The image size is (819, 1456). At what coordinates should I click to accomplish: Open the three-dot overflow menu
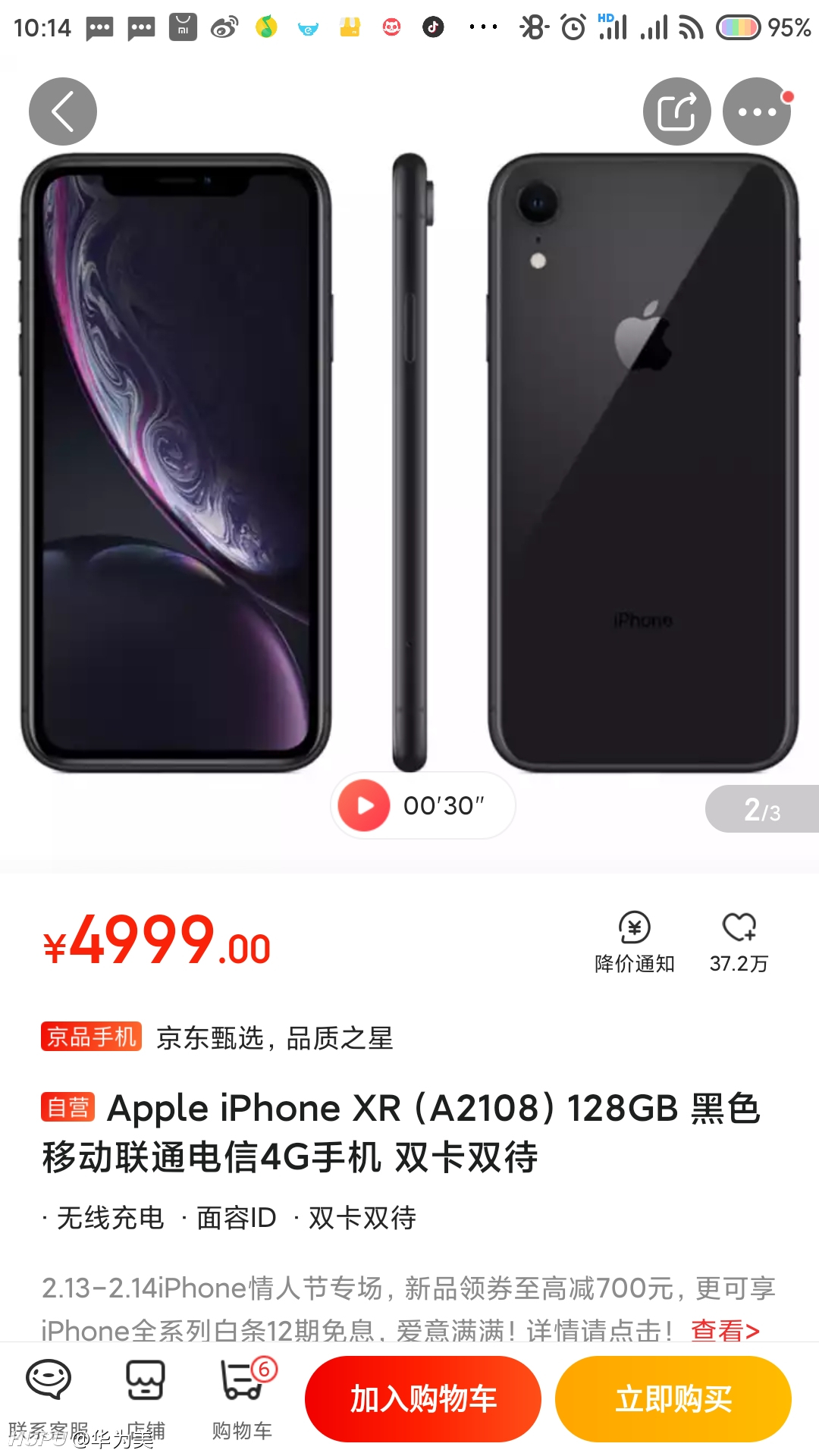click(757, 111)
